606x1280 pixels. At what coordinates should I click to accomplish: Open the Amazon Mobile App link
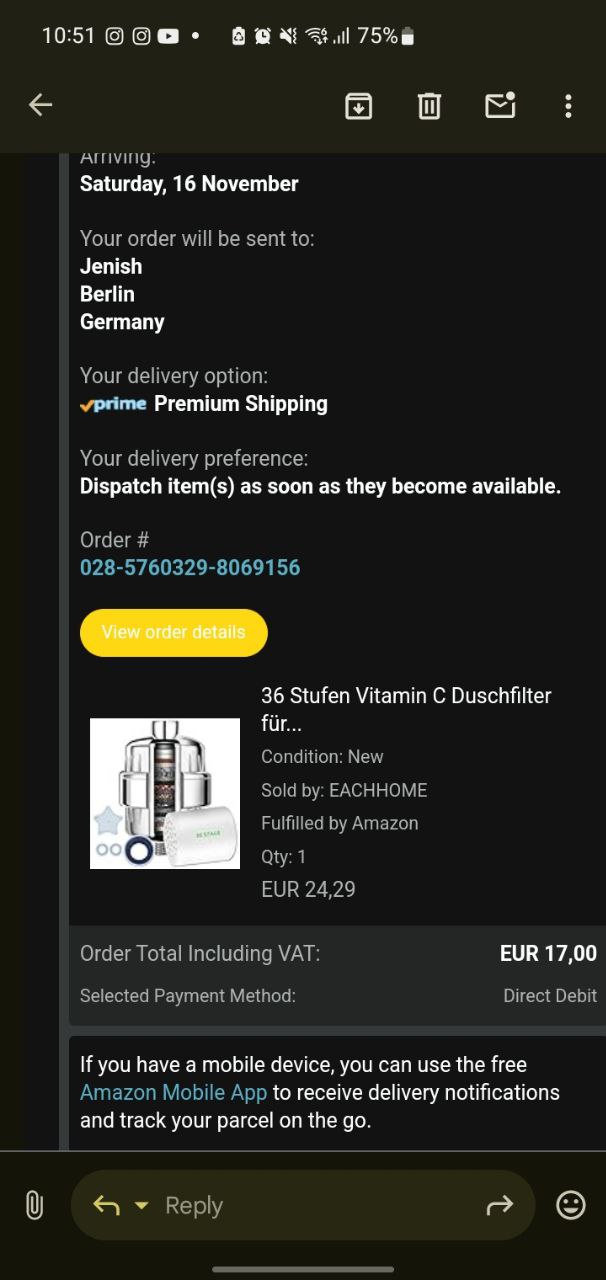[173, 1092]
